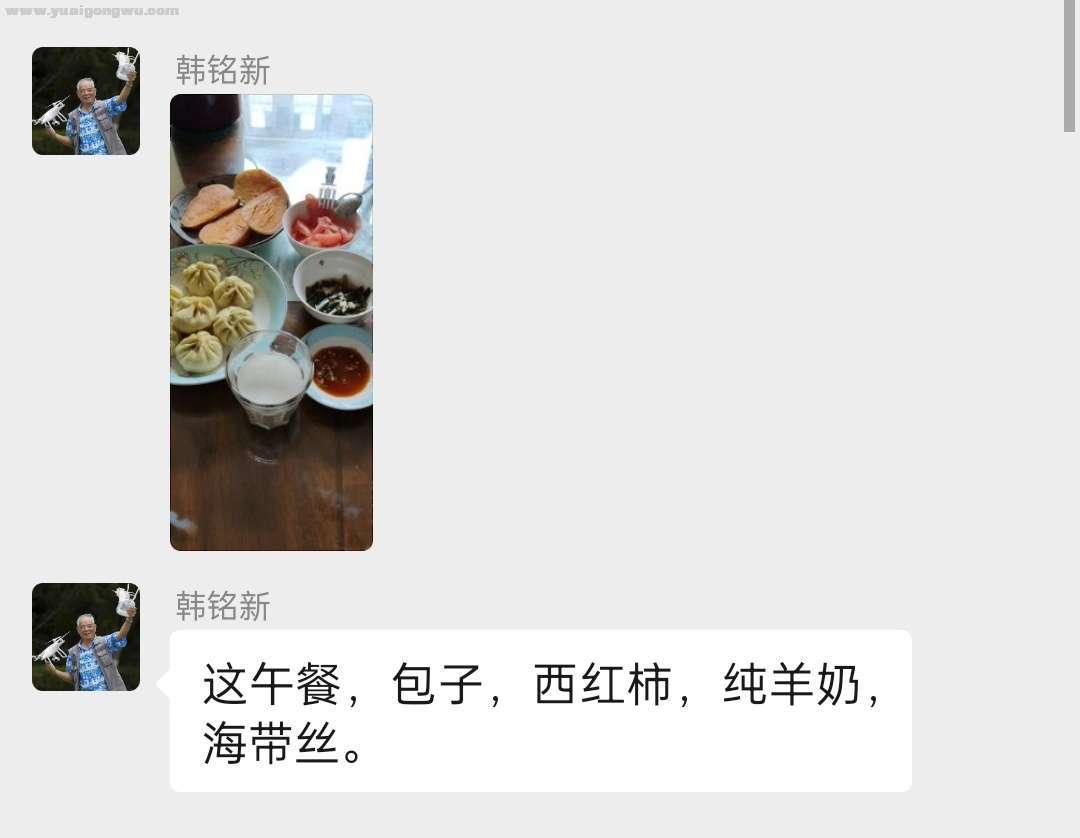Viewport: 1080px width, 838px height.
Task: Open the lunch photo sent by 韩铭新
Action: click(271, 322)
